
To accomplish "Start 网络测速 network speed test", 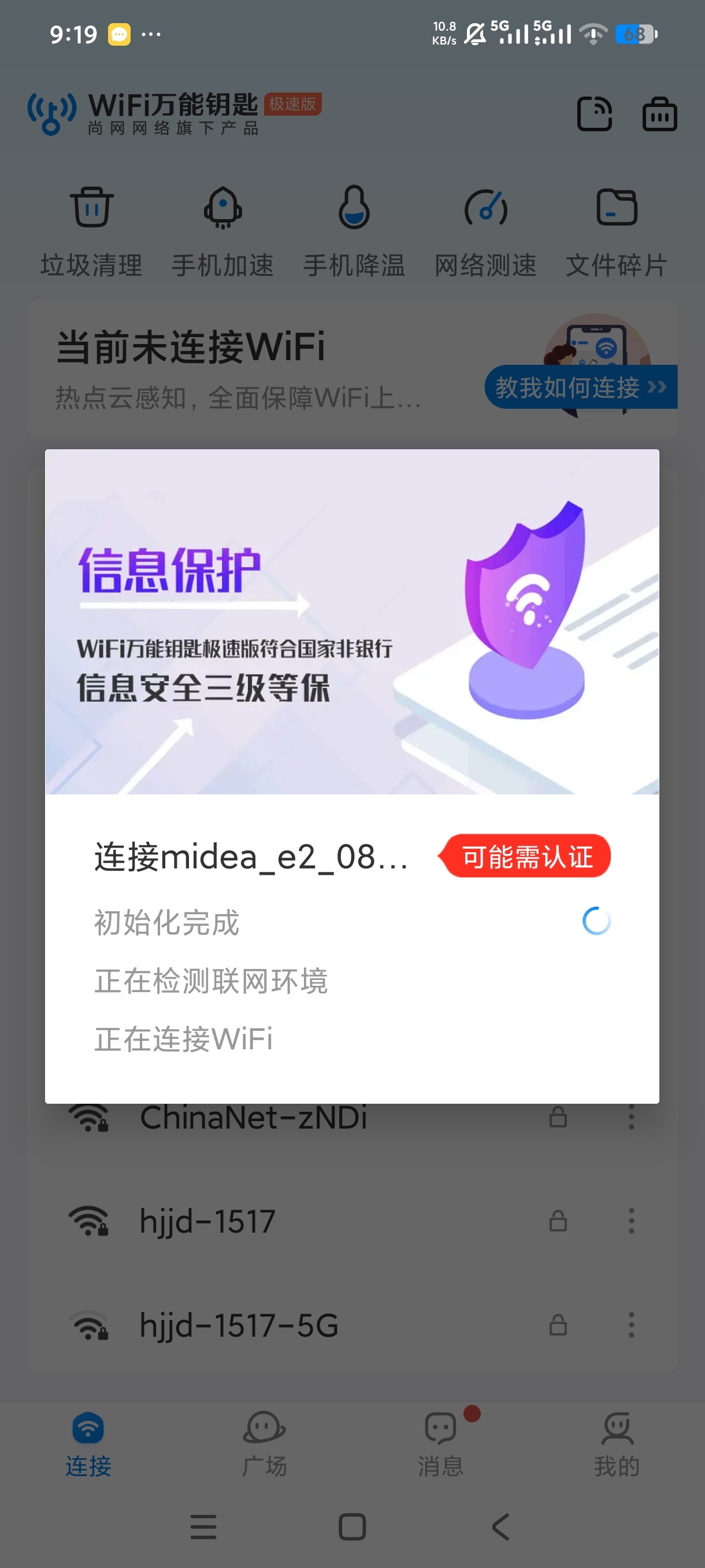I will pos(485,232).
